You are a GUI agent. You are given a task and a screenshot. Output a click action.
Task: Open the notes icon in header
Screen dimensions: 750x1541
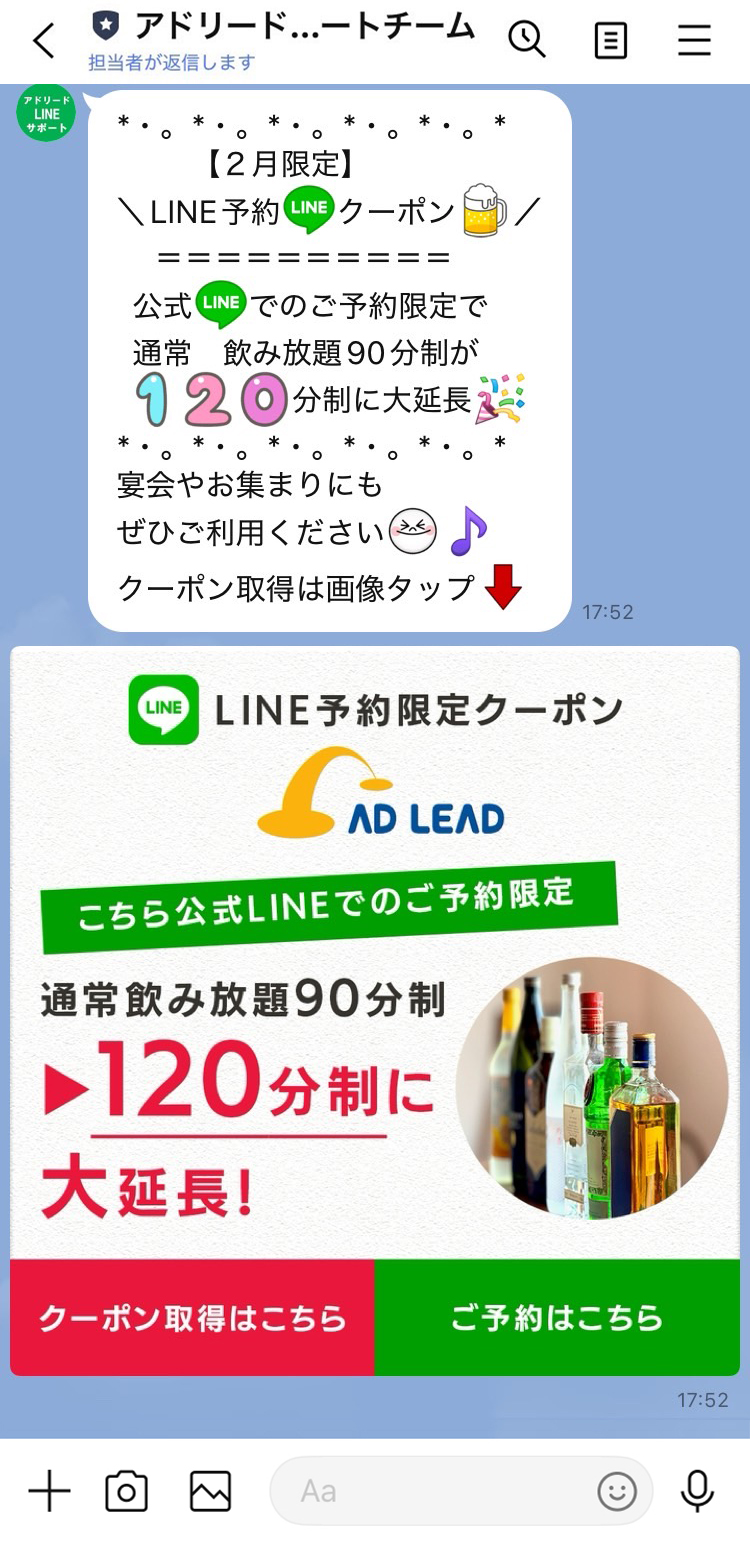point(610,41)
